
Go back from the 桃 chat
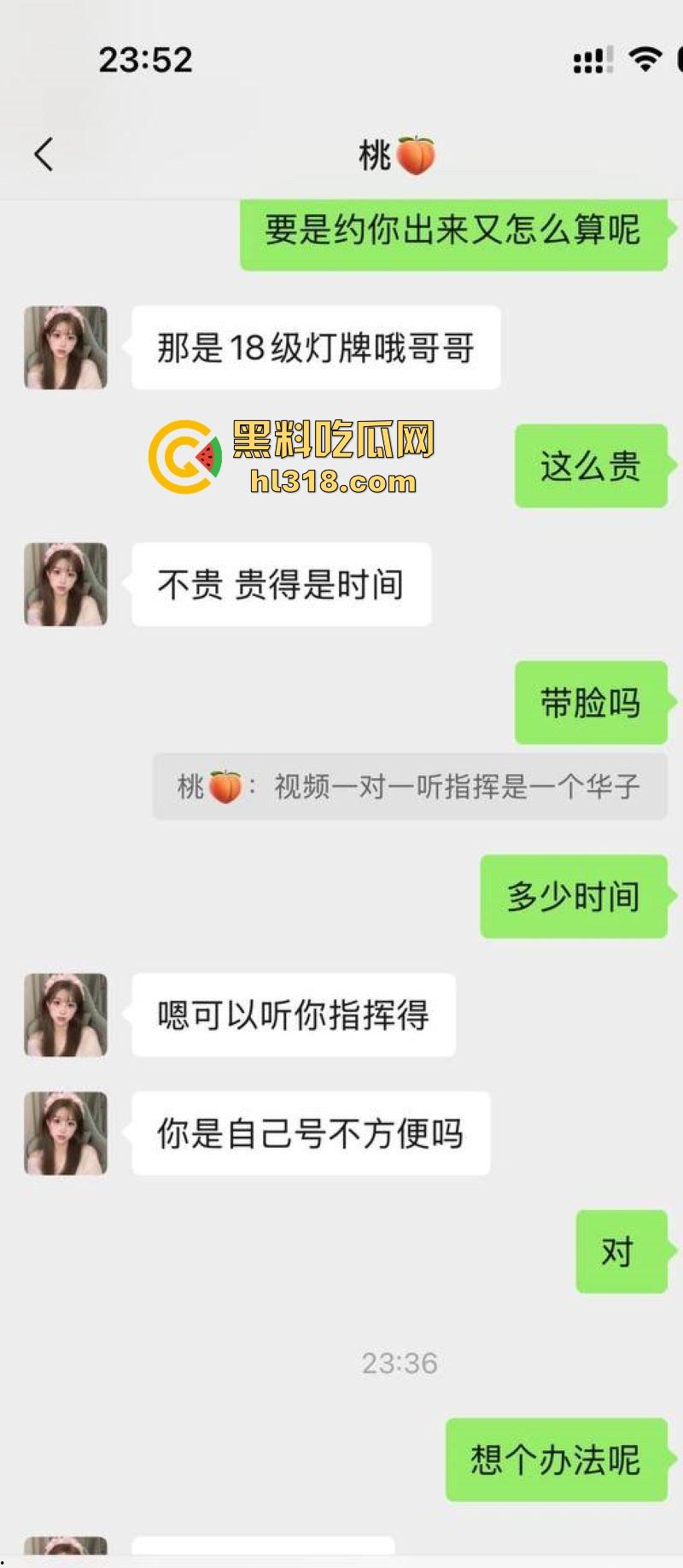[x=44, y=155]
